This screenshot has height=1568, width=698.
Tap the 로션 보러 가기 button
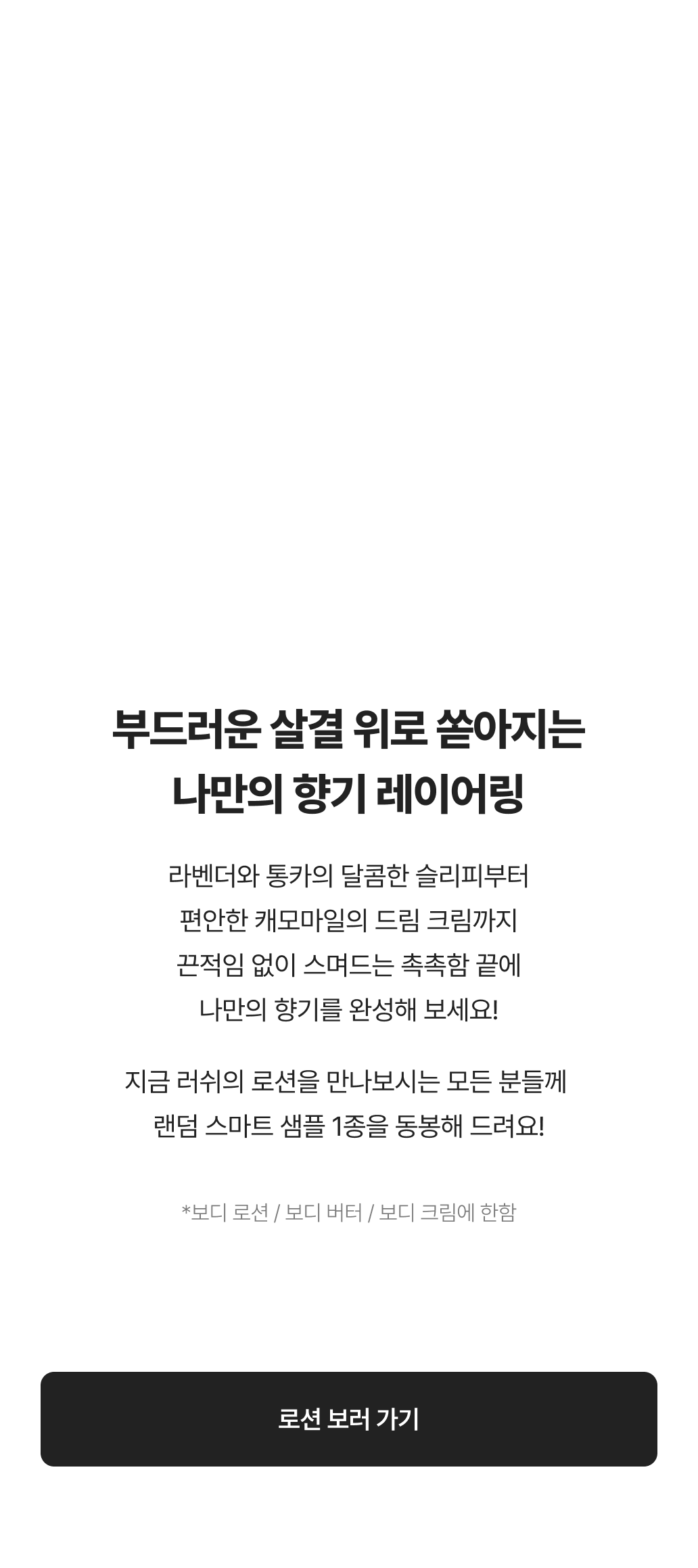(349, 1419)
